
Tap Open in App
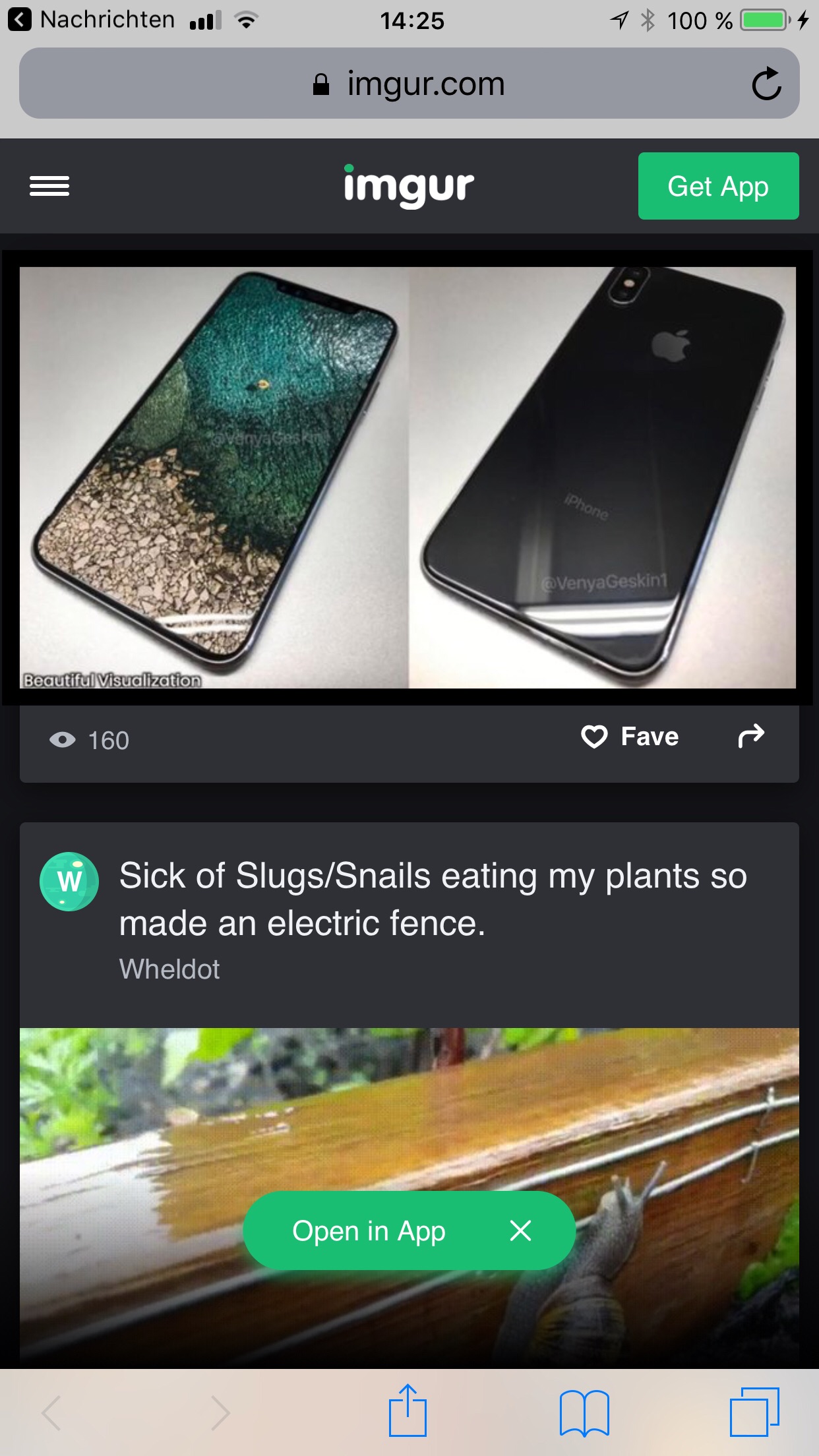[x=369, y=1231]
